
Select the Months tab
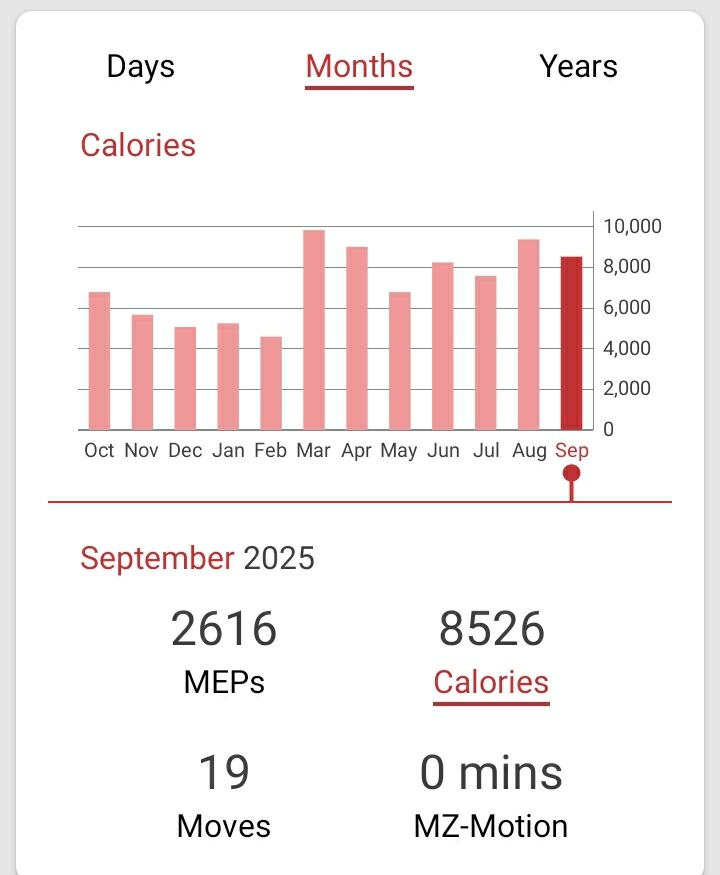[359, 66]
